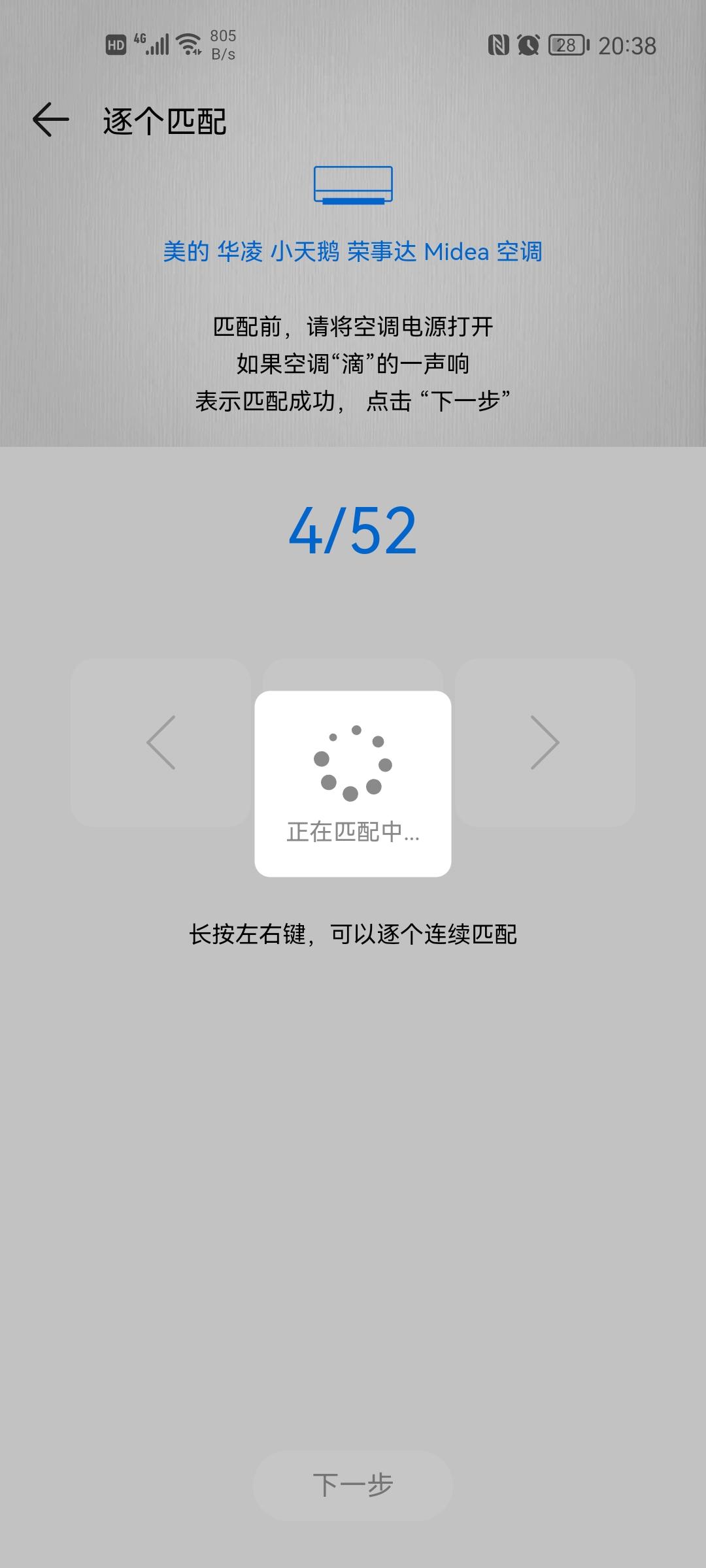The width and height of the screenshot is (706, 1568).
Task: Tap the right arrow for next code
Action: 545,743
